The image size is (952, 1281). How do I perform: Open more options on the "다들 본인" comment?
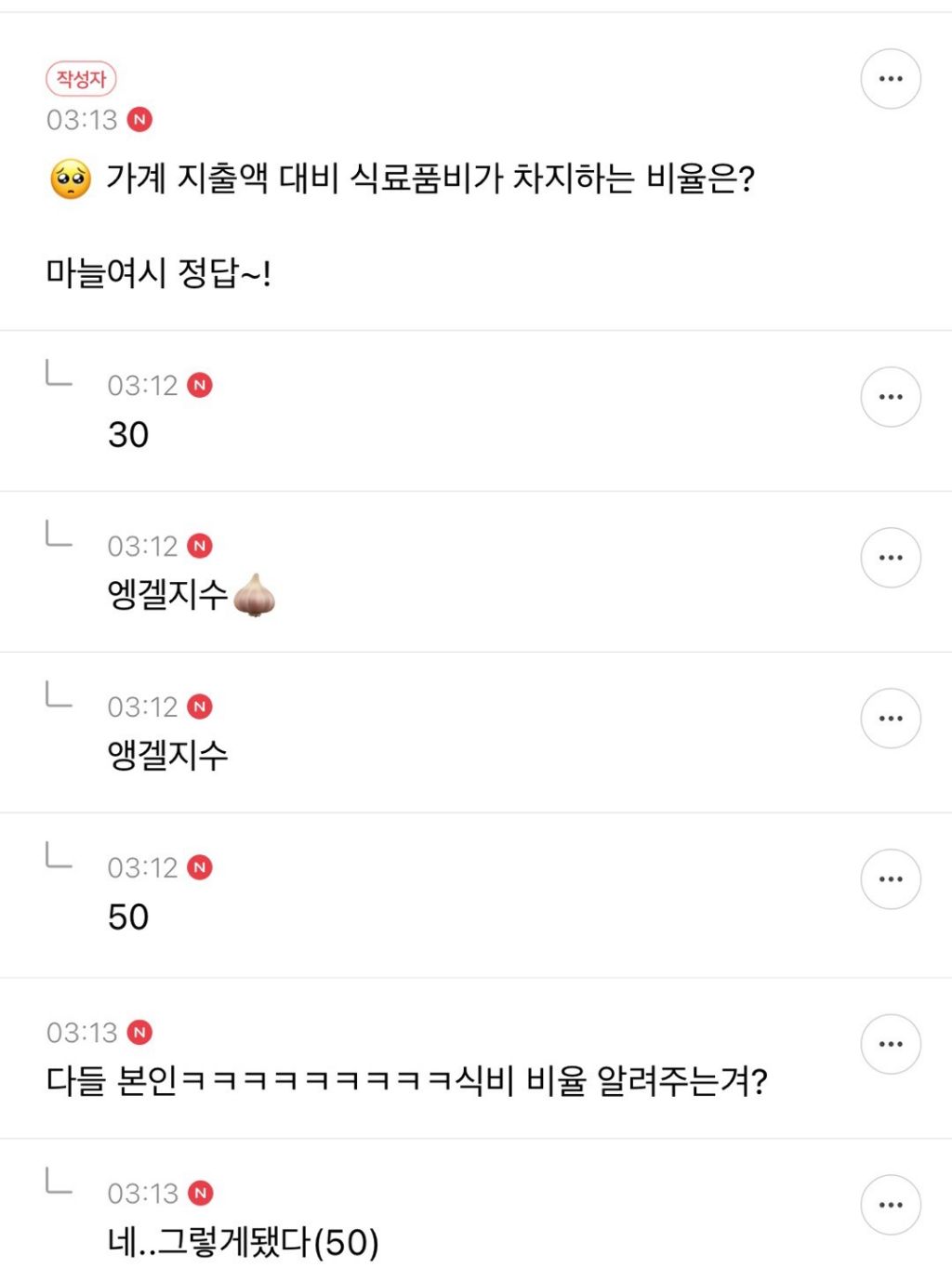[890, 1044]
